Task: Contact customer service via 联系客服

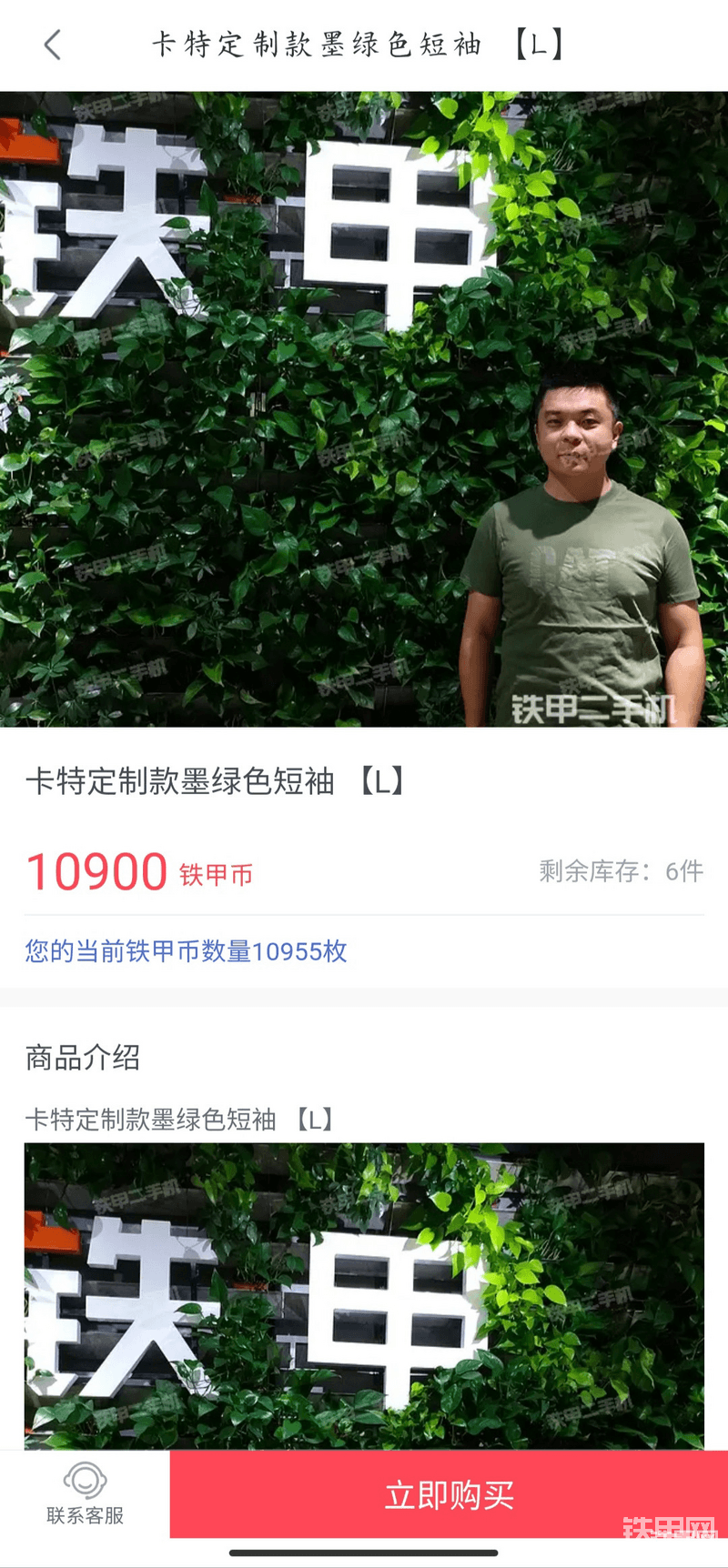Action: [x=85, y=1494]
